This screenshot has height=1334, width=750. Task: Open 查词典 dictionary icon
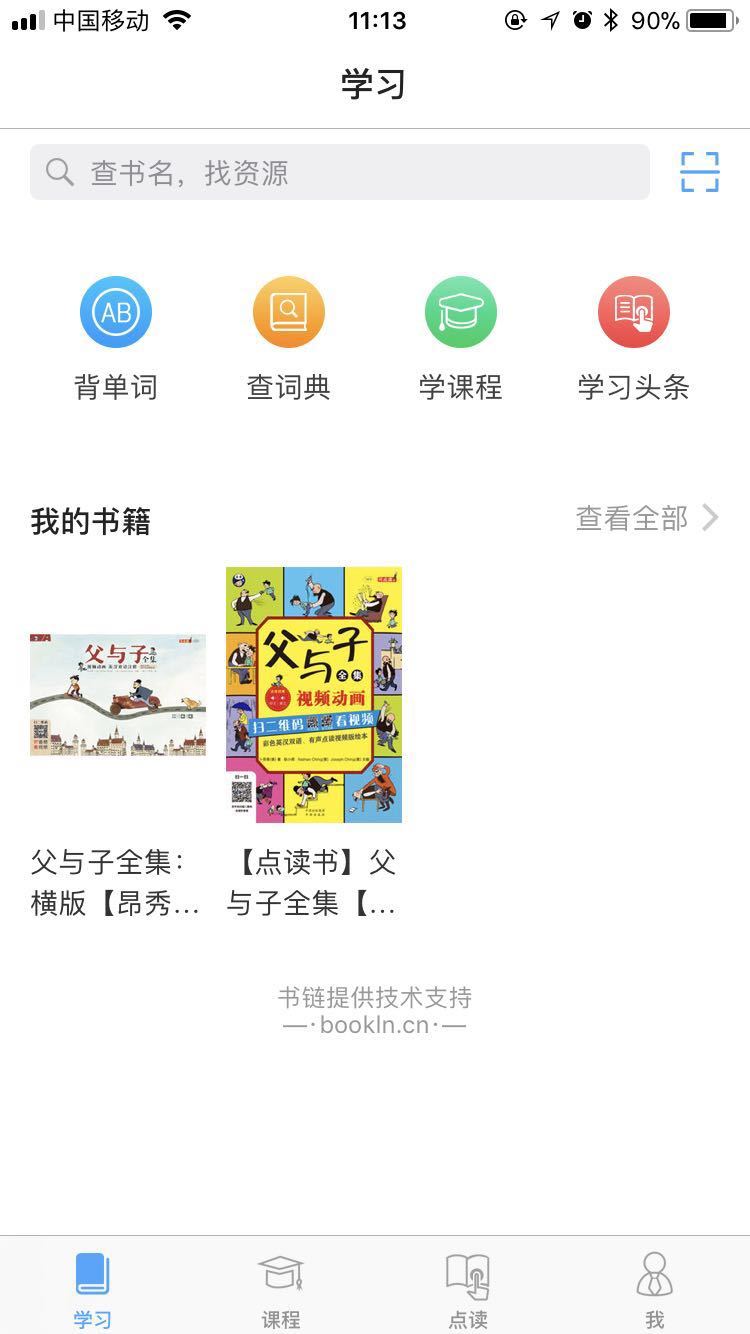pos(288,311)
